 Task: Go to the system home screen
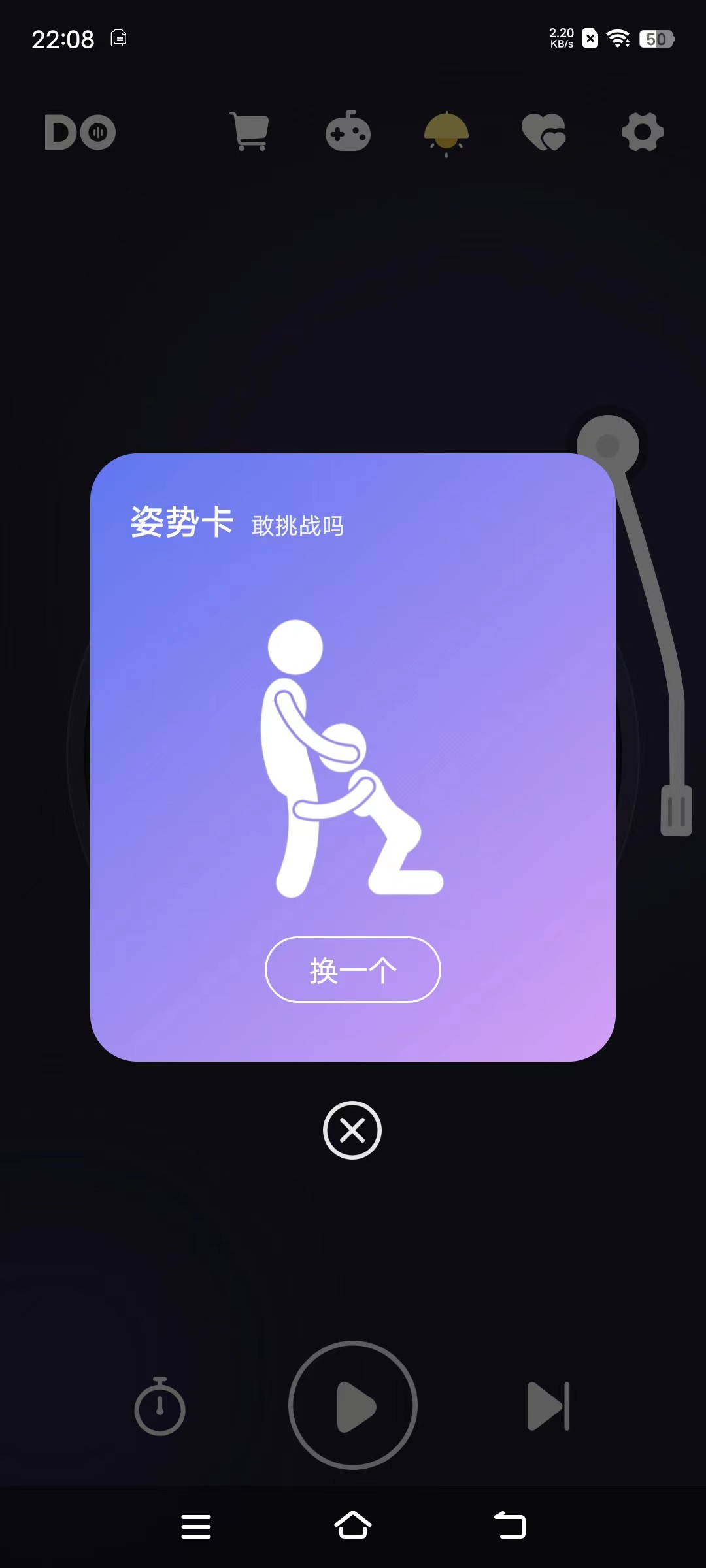353,1526
